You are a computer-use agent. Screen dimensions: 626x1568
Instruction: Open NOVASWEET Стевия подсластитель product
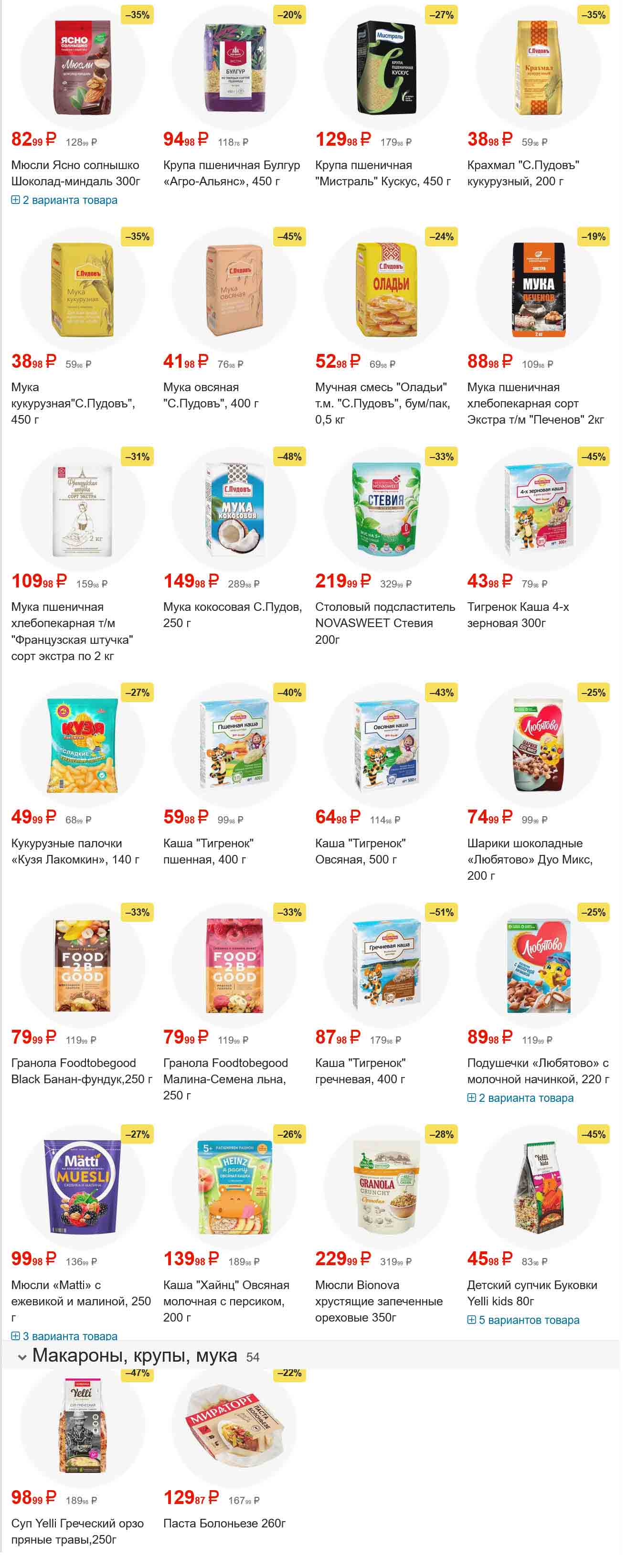[x=384, y=622]
